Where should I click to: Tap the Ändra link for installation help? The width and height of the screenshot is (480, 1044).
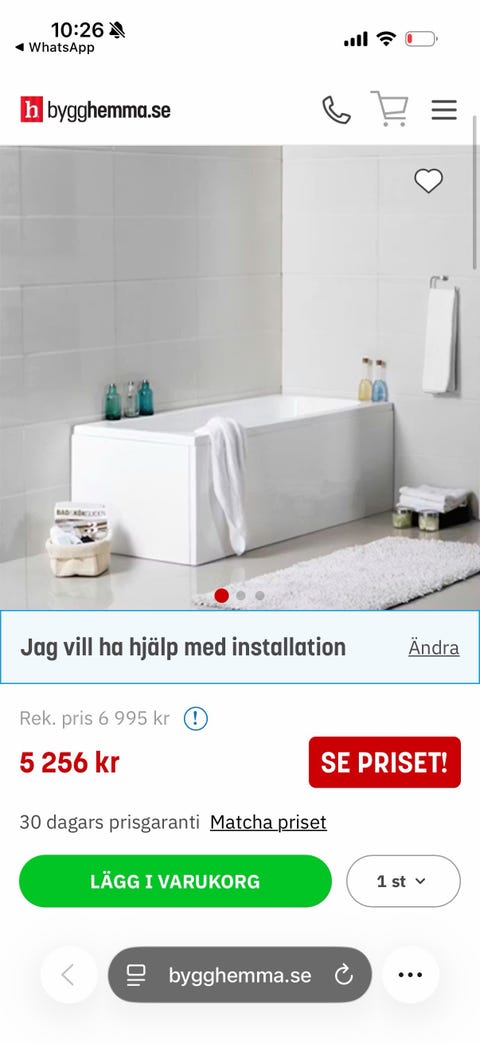[433, 648]
